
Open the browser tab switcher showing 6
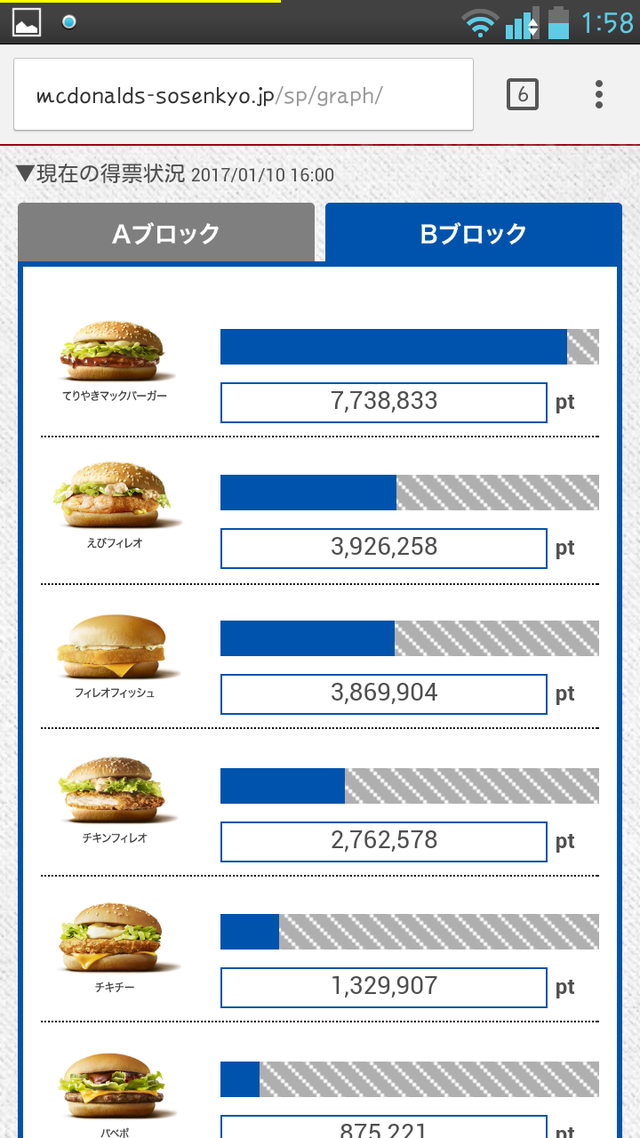click(x=522, y=95)
